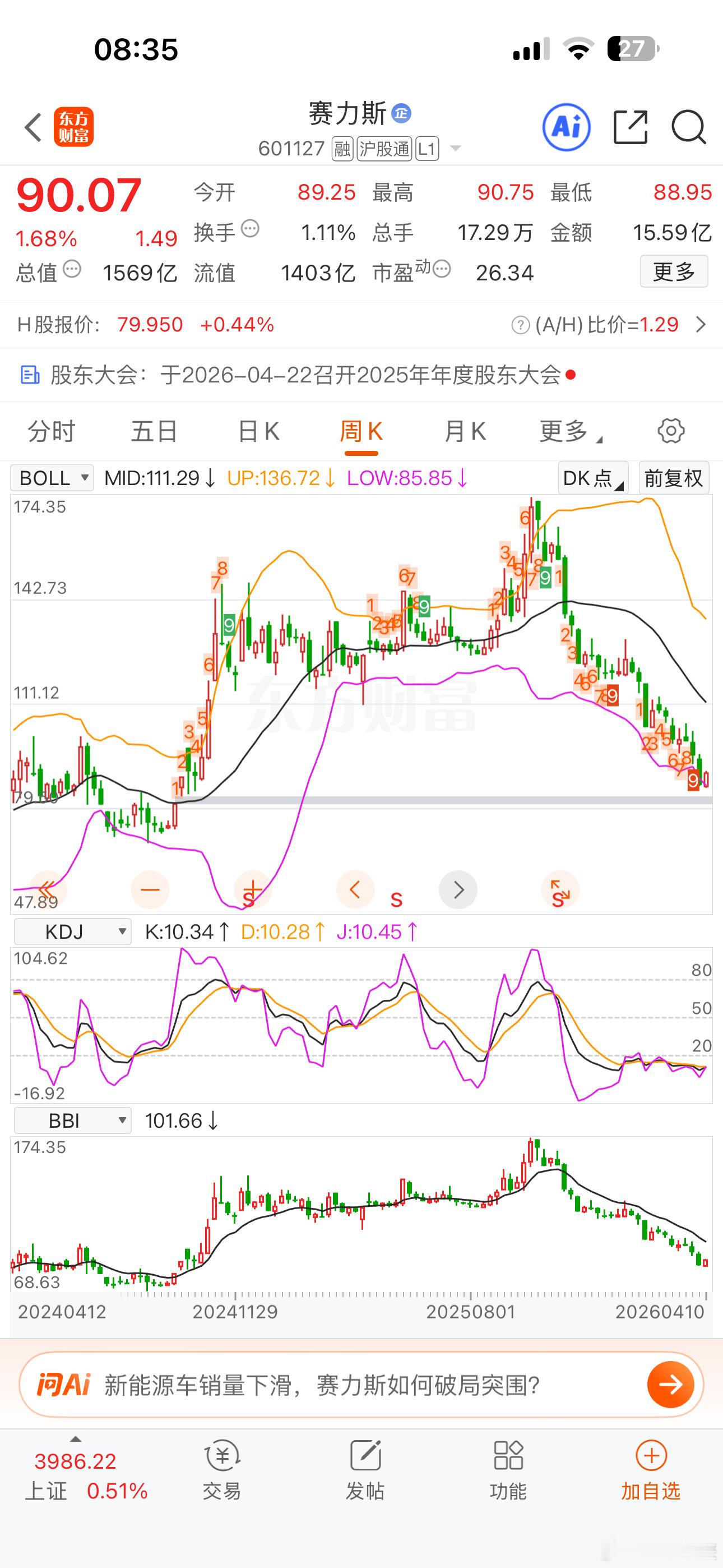Screen dimensions: 723x1568
Task: Pan chart forward with right arrow
Action: point(458,889)
